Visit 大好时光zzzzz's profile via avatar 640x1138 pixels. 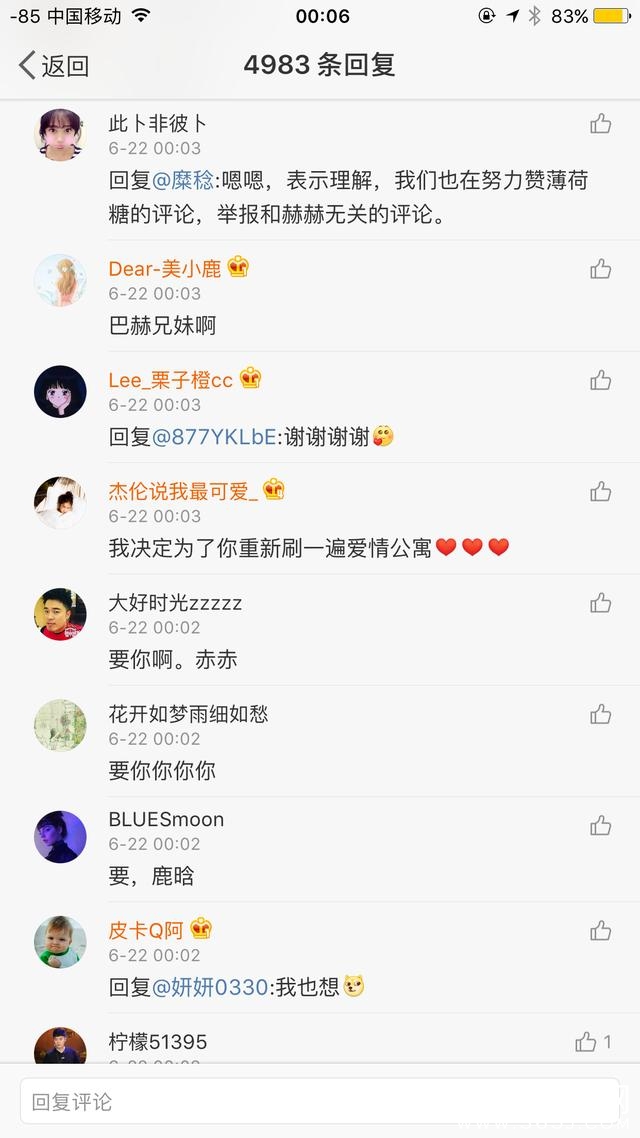point(60,614)
